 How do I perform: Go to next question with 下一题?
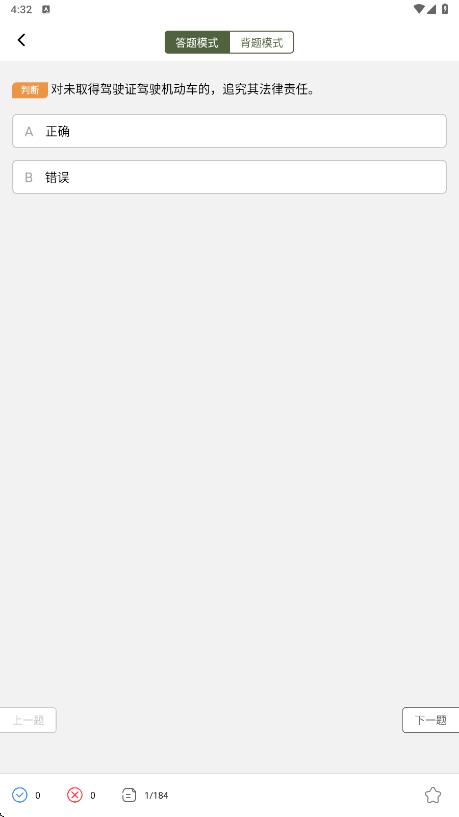click(x=430, y=720)
